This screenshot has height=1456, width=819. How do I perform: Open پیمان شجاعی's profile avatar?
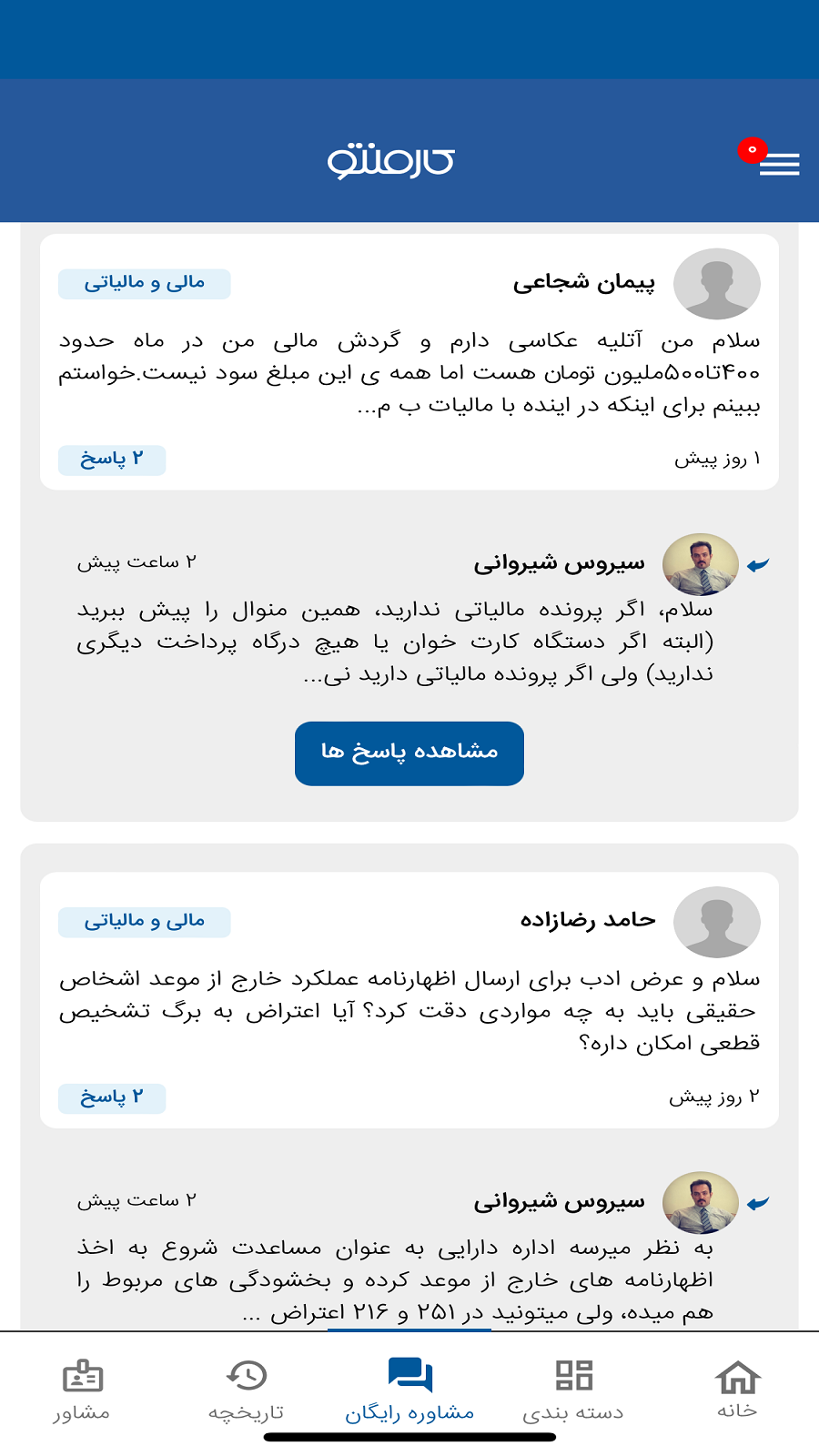click(x=717, y=283)
